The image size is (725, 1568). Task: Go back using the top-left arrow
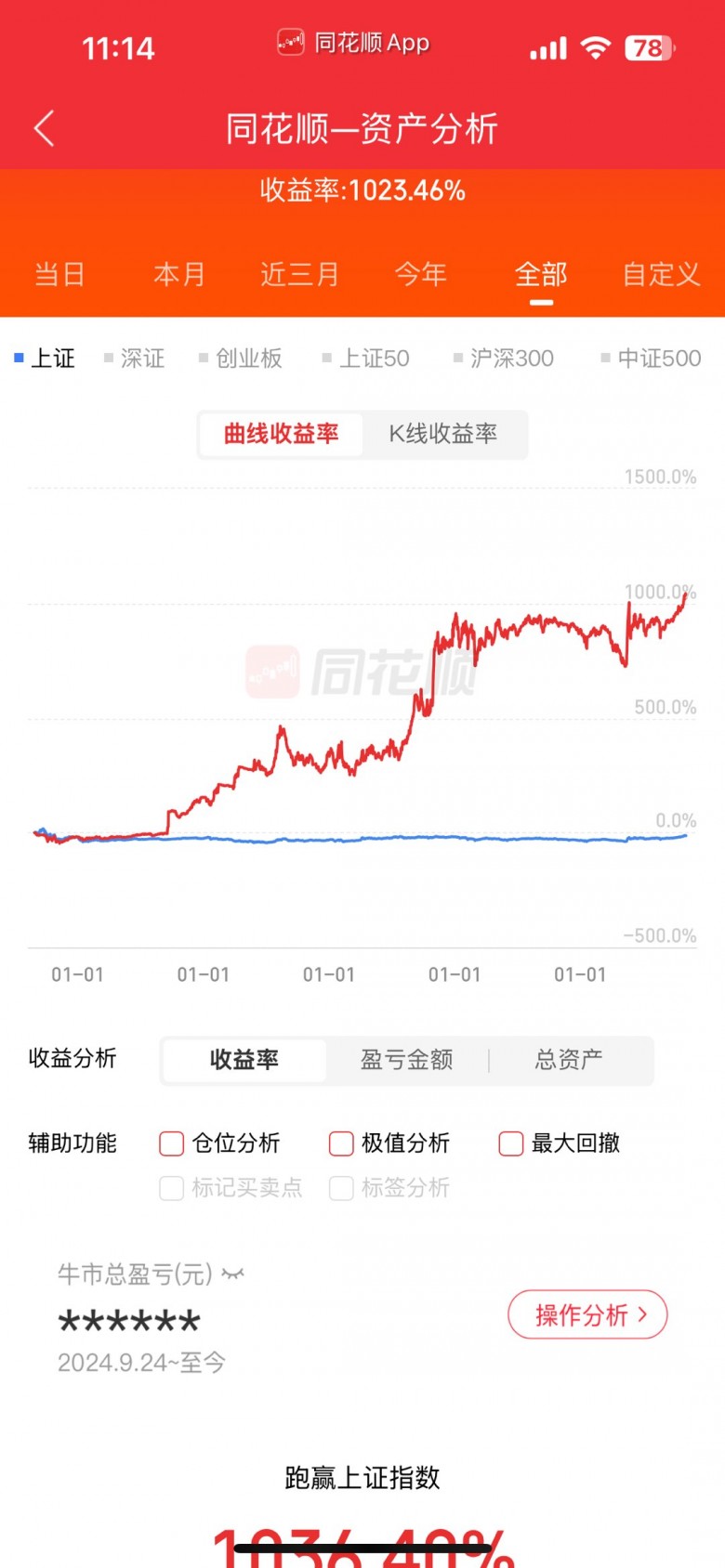pyautogui.click(x=44, y=128)
